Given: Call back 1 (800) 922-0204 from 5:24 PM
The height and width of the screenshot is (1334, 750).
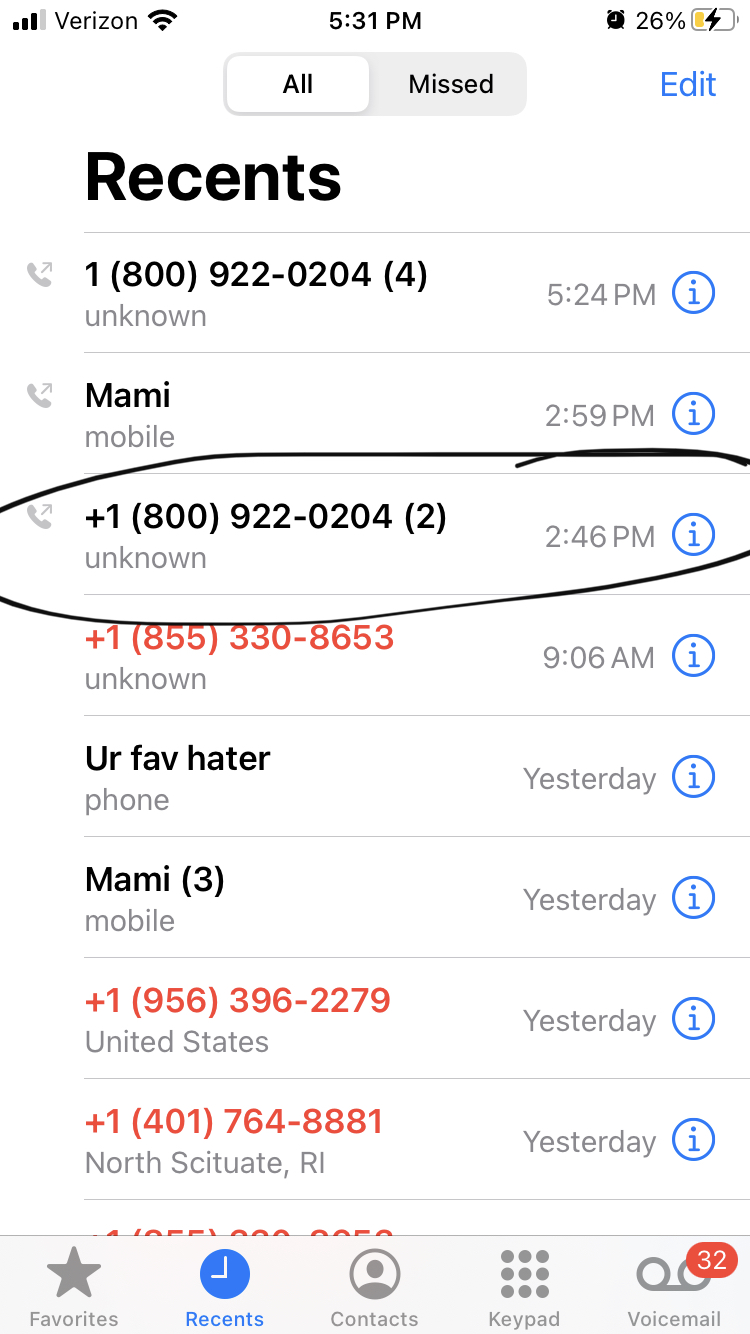Looking at the screenshot, I should (x=256, y=276).
